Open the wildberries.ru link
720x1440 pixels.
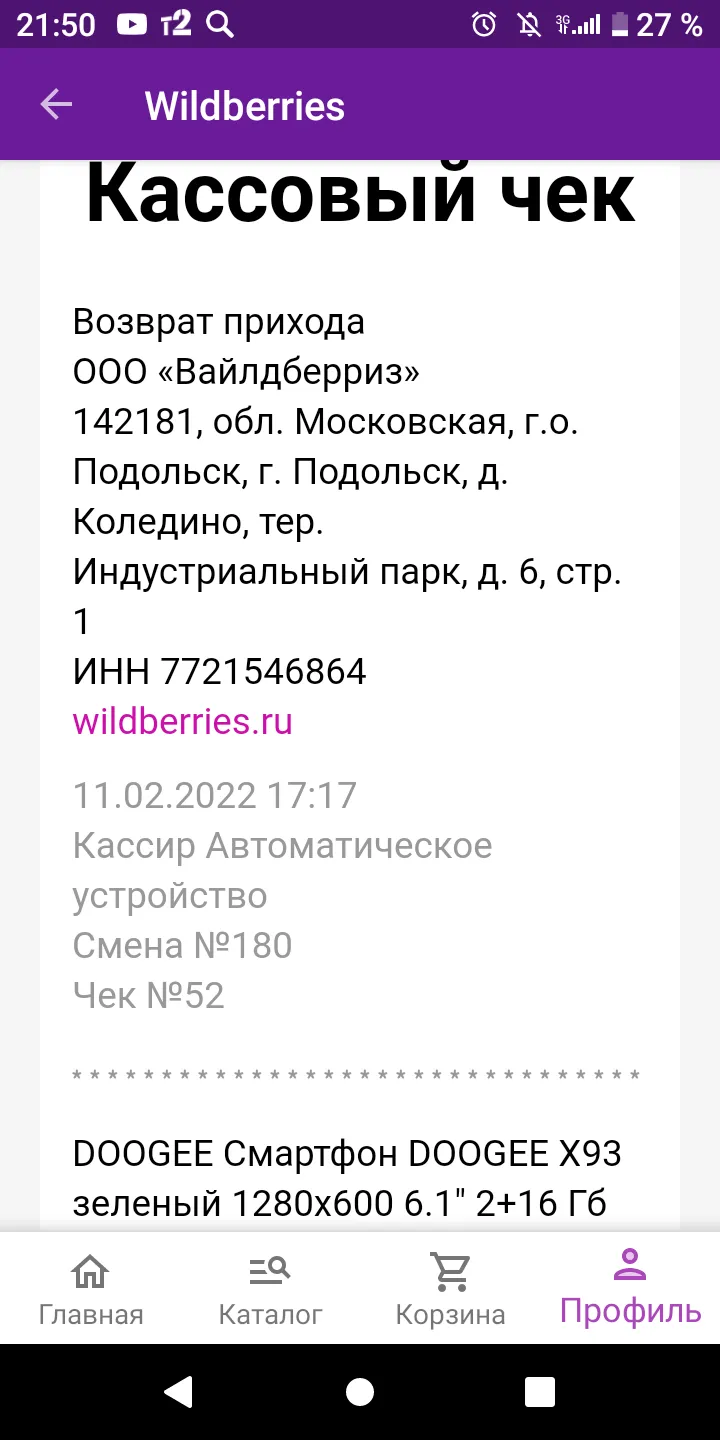pos(182,721)
